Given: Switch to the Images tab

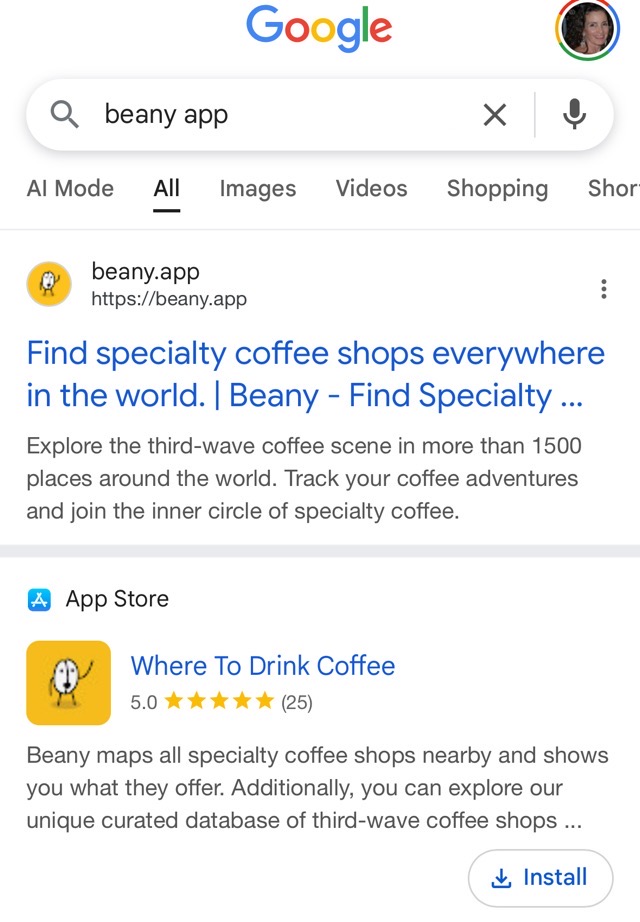Looking at the screenshot, I should pos(258,188).
